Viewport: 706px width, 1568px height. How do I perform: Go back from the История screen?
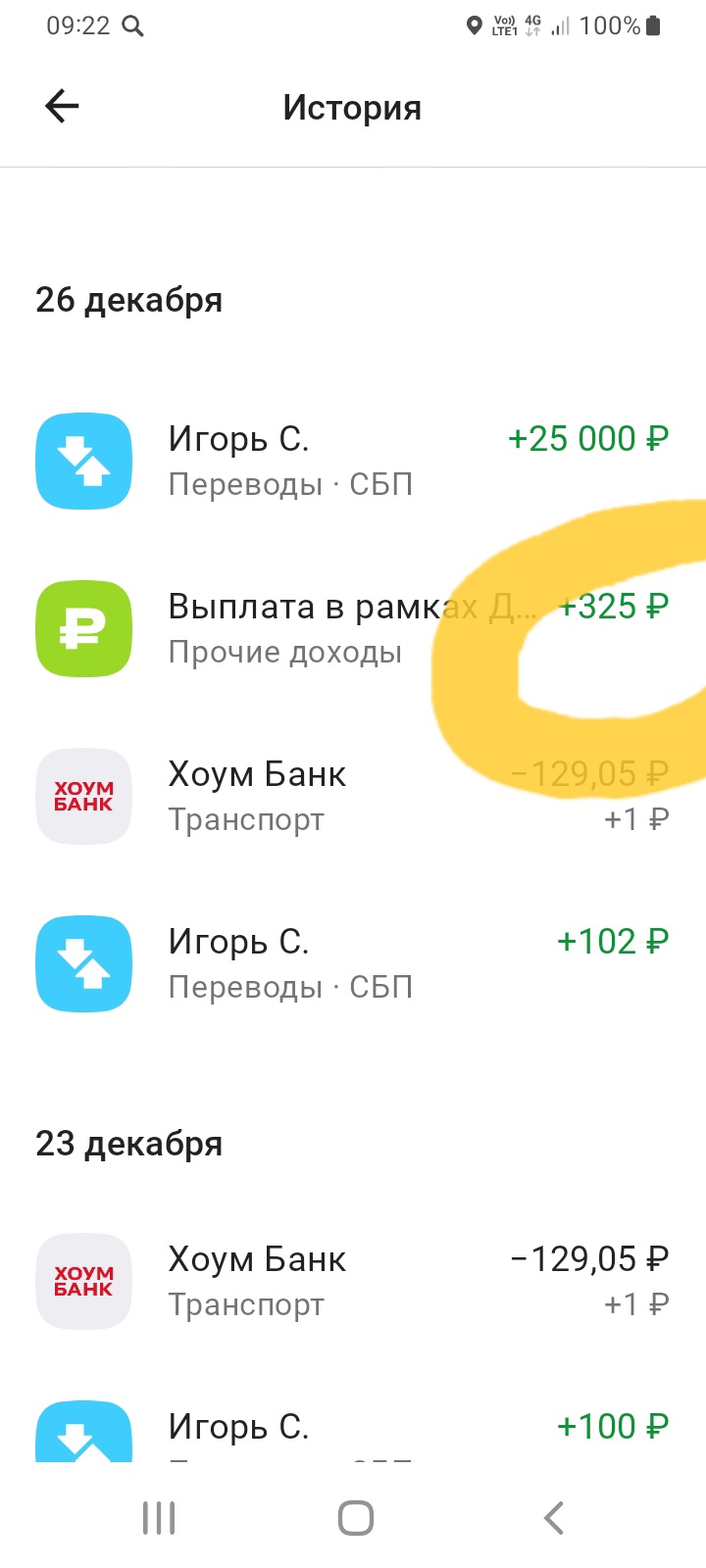62,106
